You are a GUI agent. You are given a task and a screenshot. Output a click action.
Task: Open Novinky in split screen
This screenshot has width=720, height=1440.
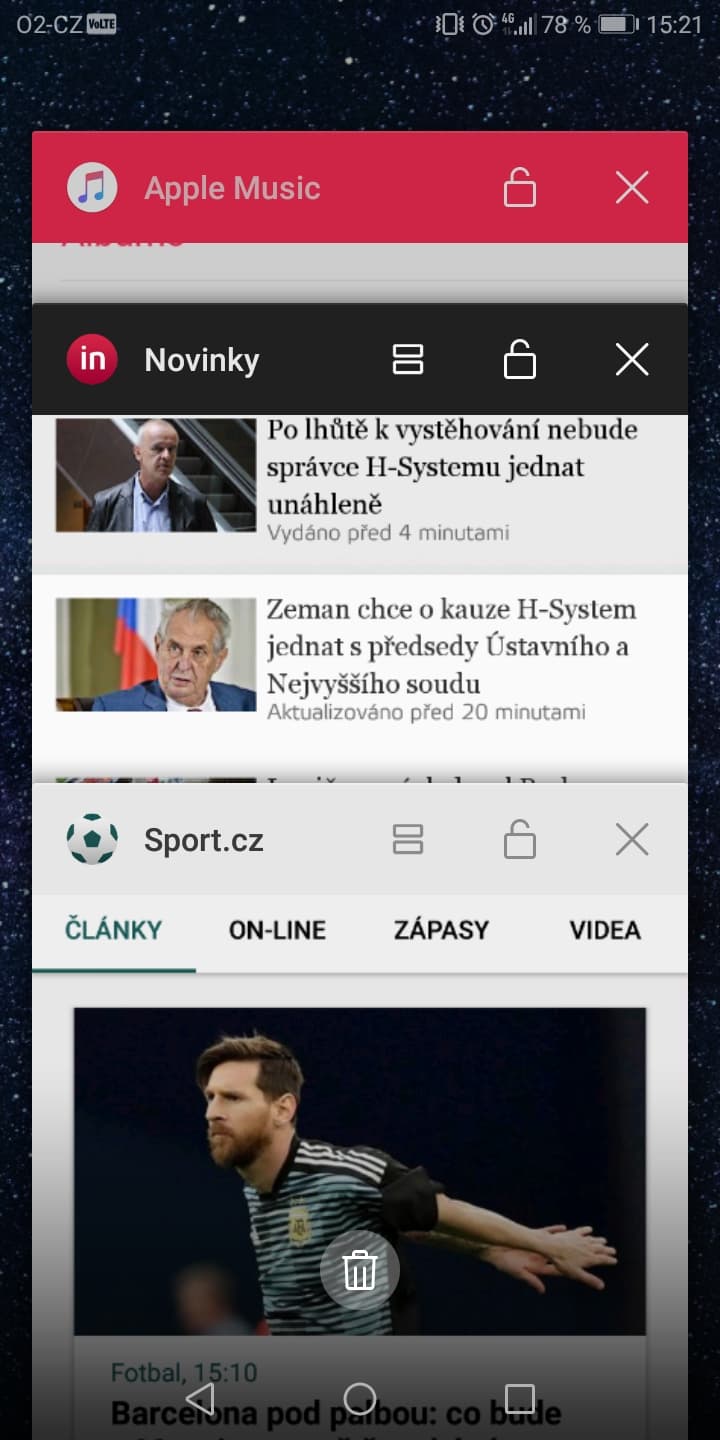coord(408,359)
